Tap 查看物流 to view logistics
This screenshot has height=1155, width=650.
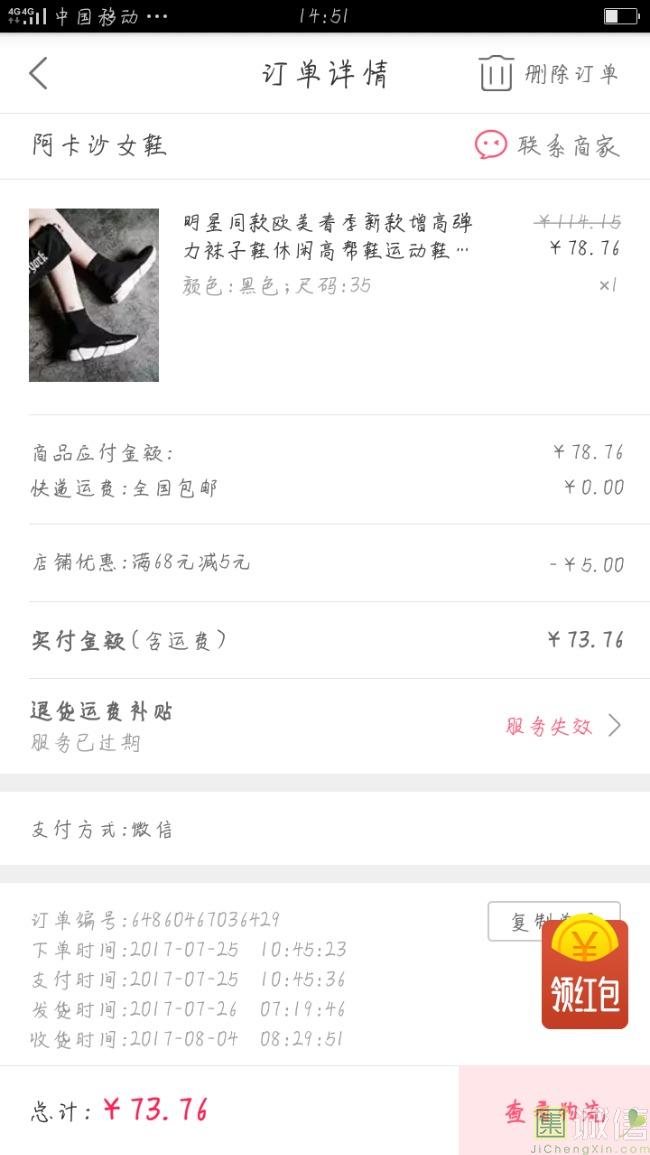pyautogui.click(x=553, y=1111)
